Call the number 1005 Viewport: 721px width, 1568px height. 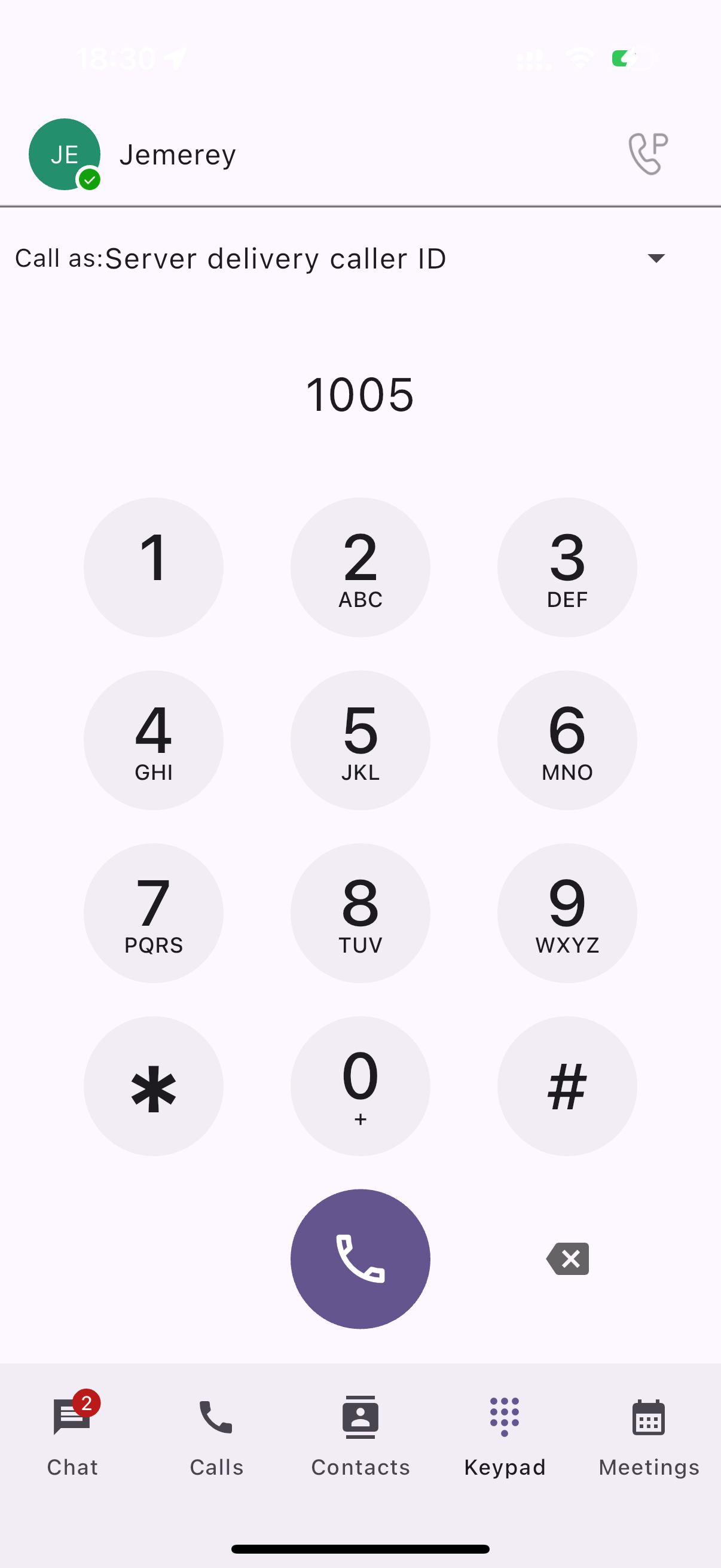click(360, 1259)
